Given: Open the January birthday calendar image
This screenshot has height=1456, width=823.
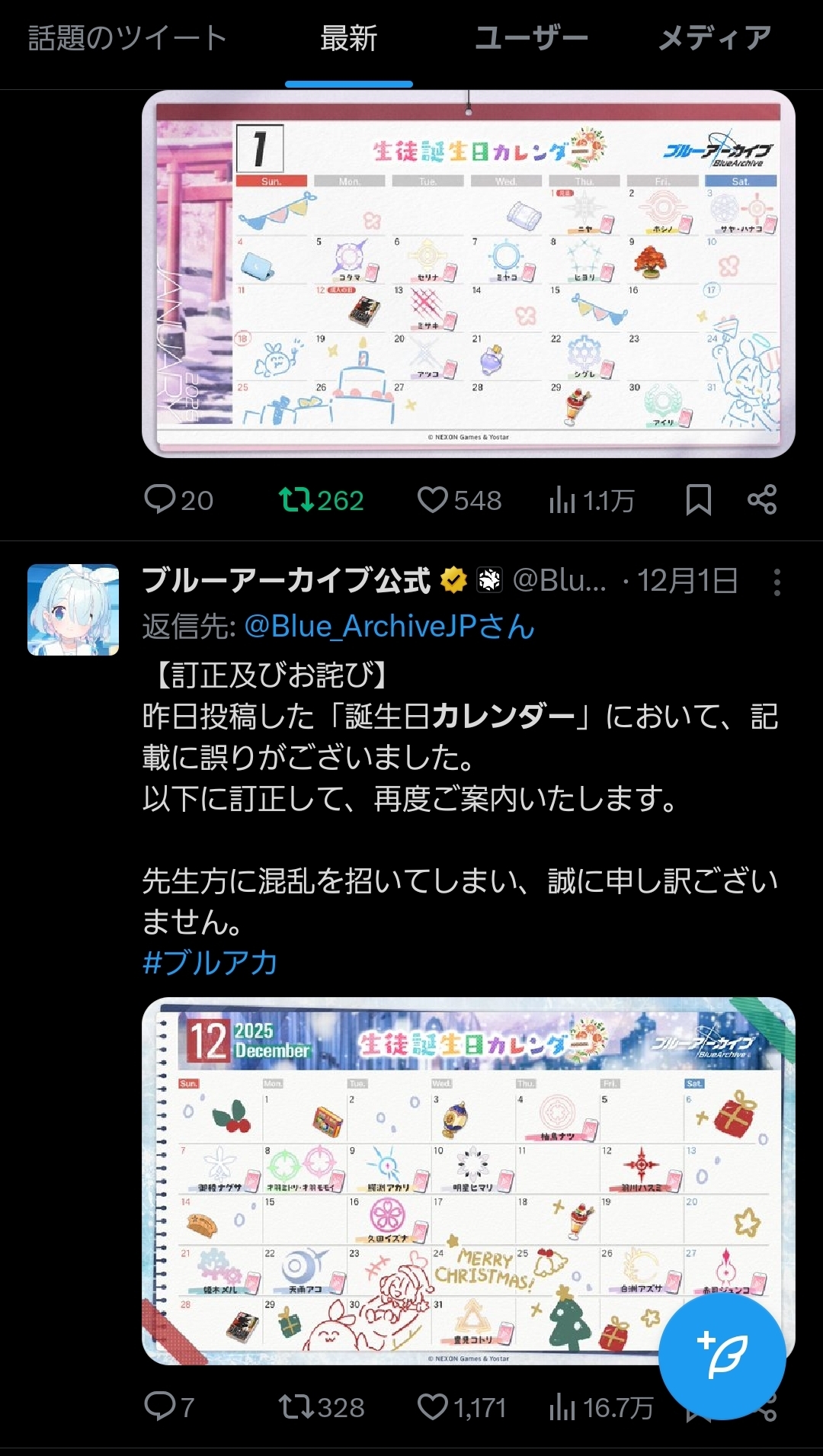Looking at the screenshot, I should 468,274.
